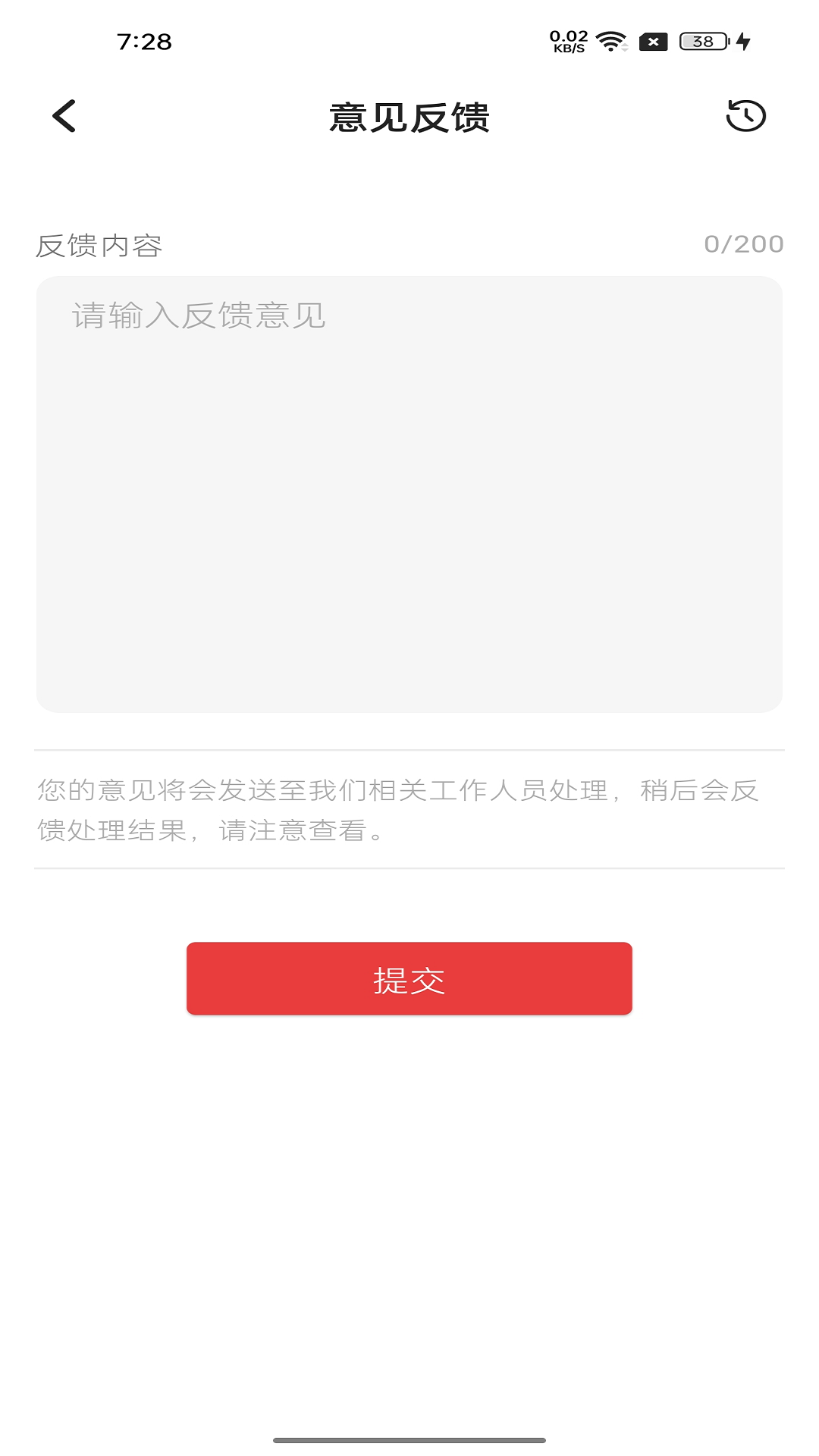Click the back arrow to exit feedback page
The width and height of the screenshot is (819, 1456).
[x=64, y=117]
